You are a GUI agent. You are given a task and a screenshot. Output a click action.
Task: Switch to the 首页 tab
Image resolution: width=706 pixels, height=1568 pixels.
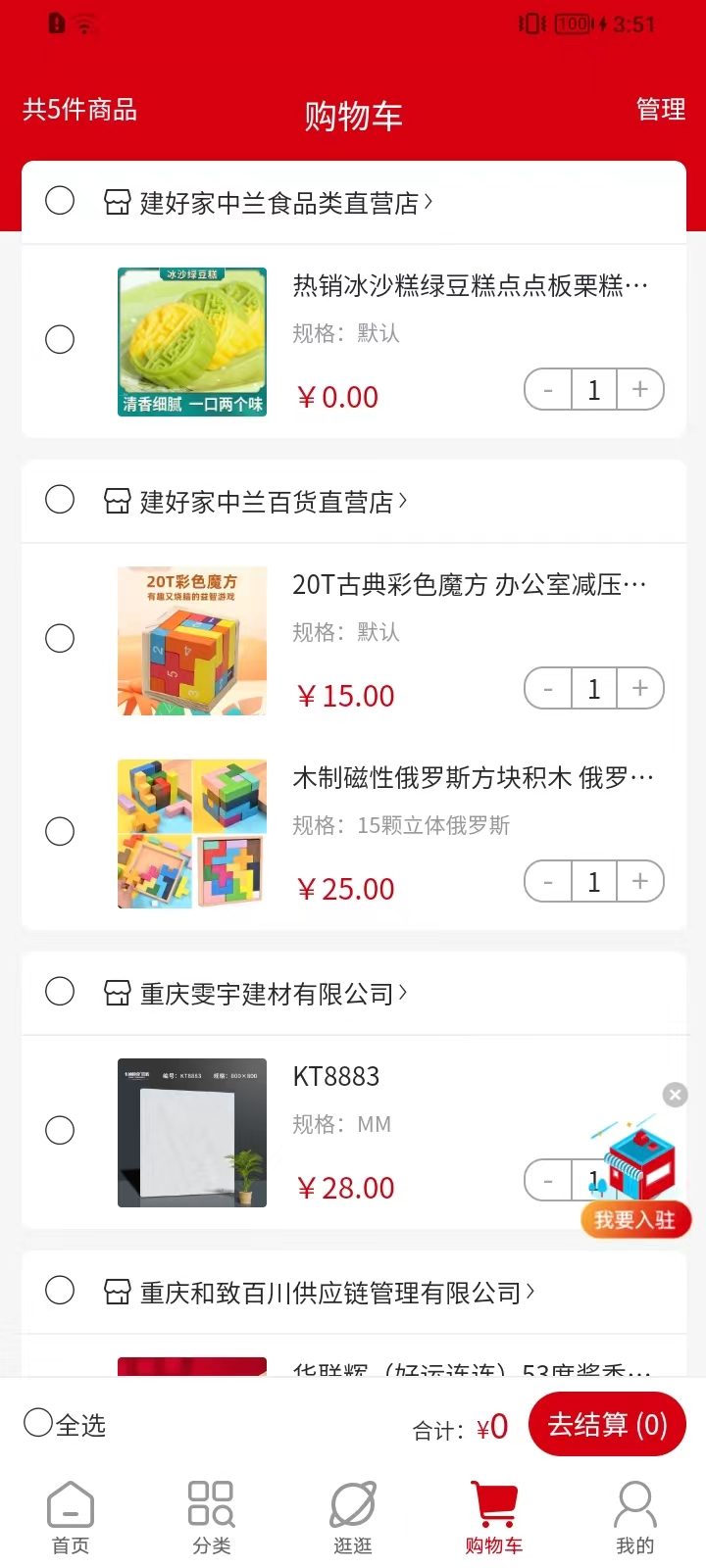[71, 1517]
